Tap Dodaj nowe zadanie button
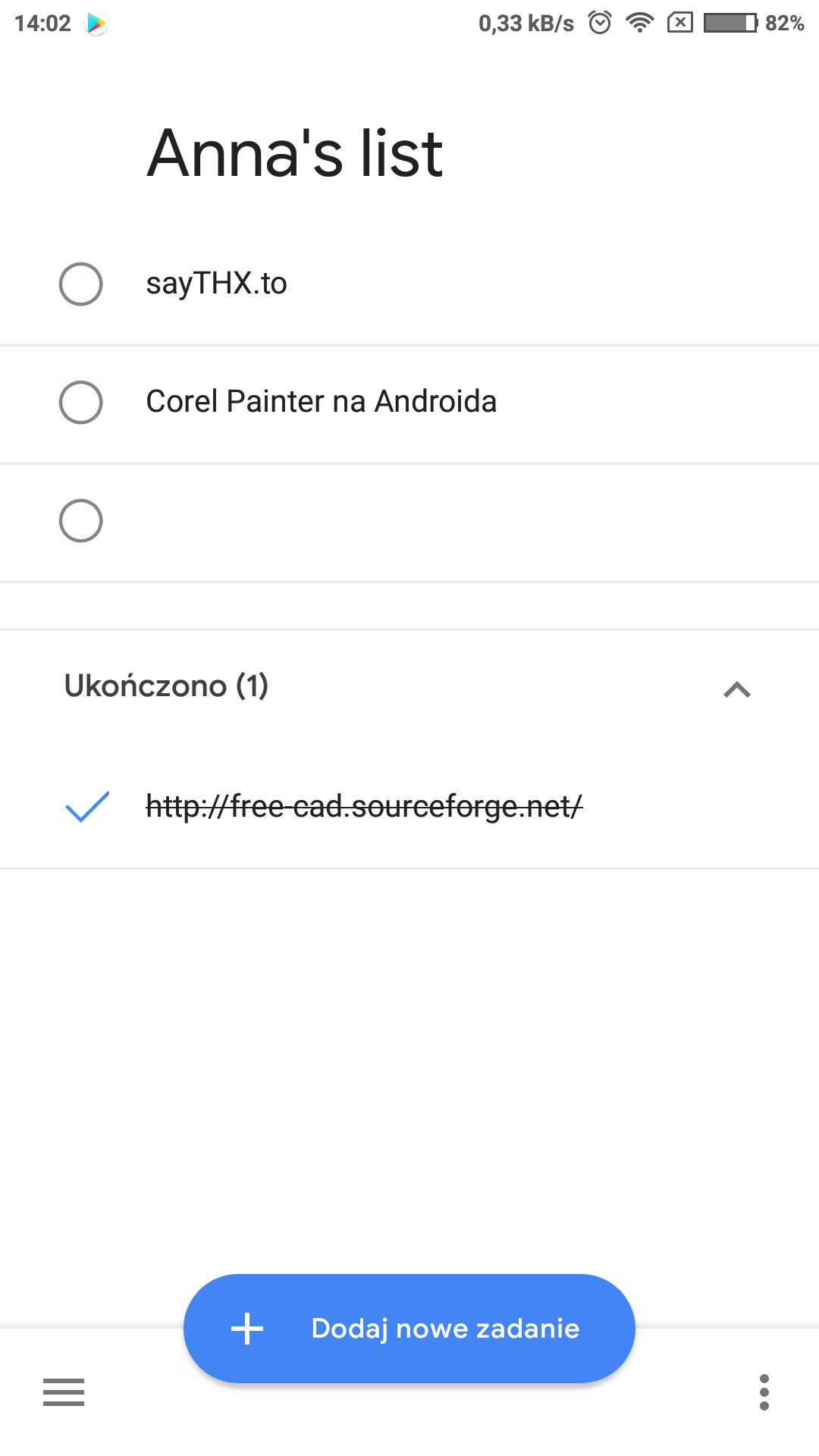The image size is (819, 1456). point(409,1329)
